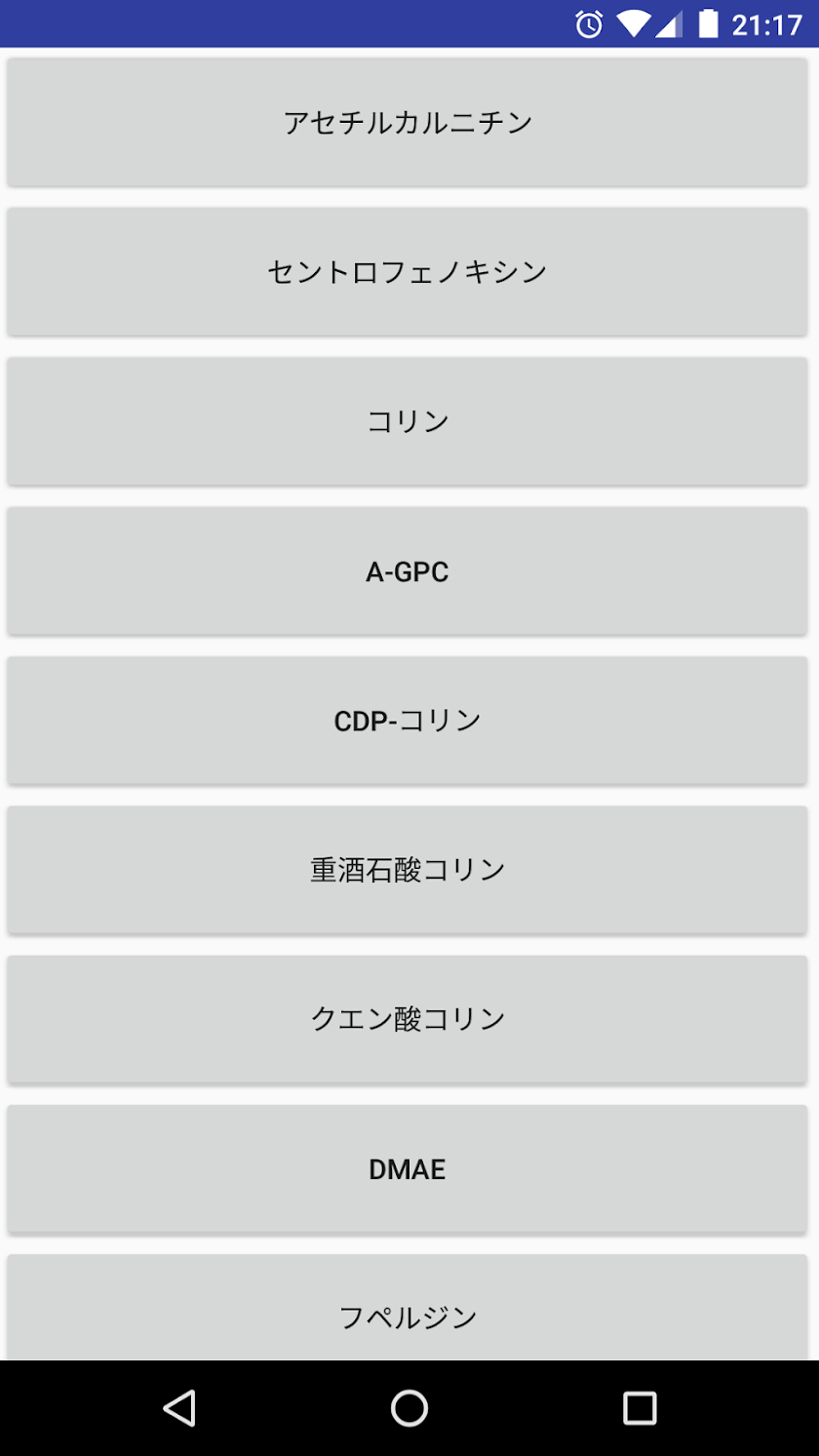Select クエン酸コリン
The height and width of the screenshot is (1456, 819).
pos(408,1019)
